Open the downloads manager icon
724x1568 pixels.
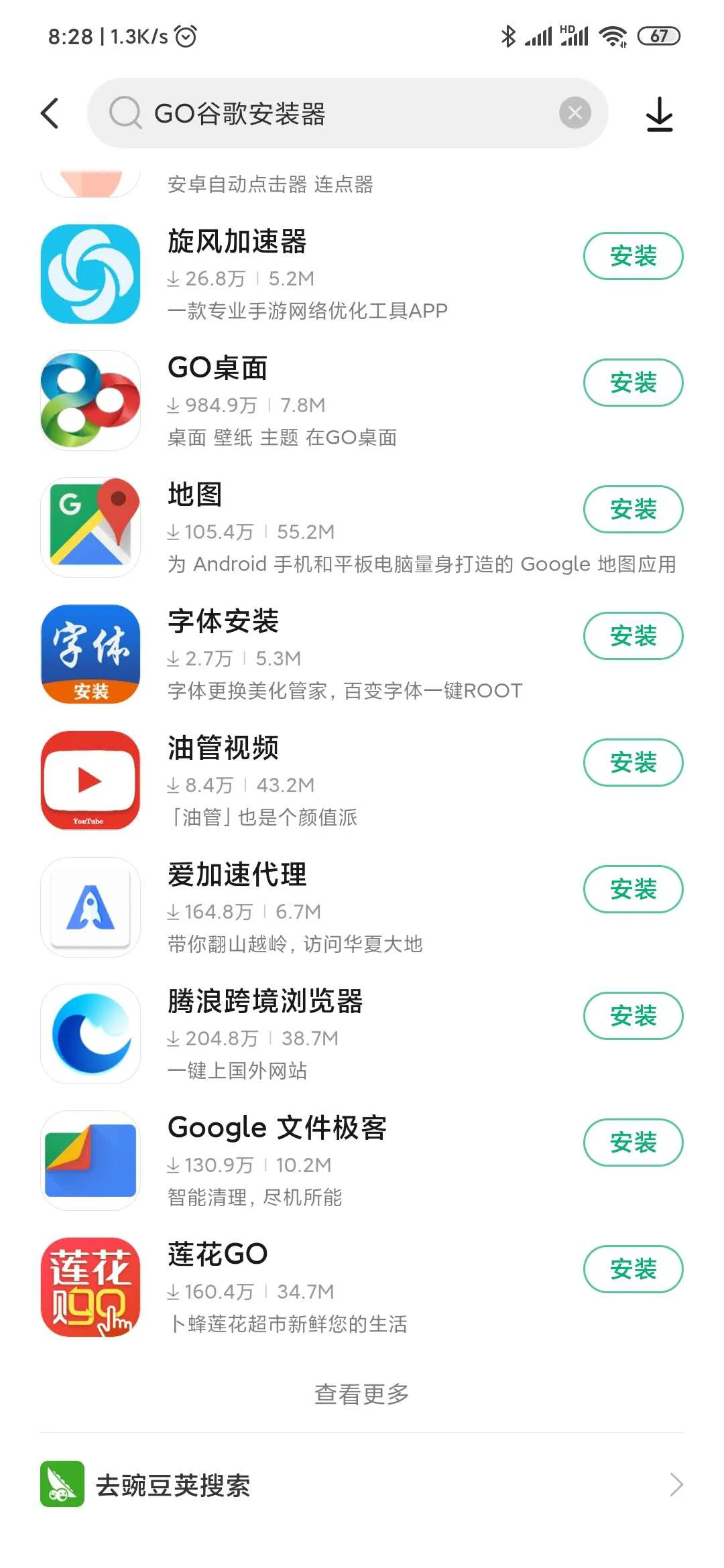660,114
